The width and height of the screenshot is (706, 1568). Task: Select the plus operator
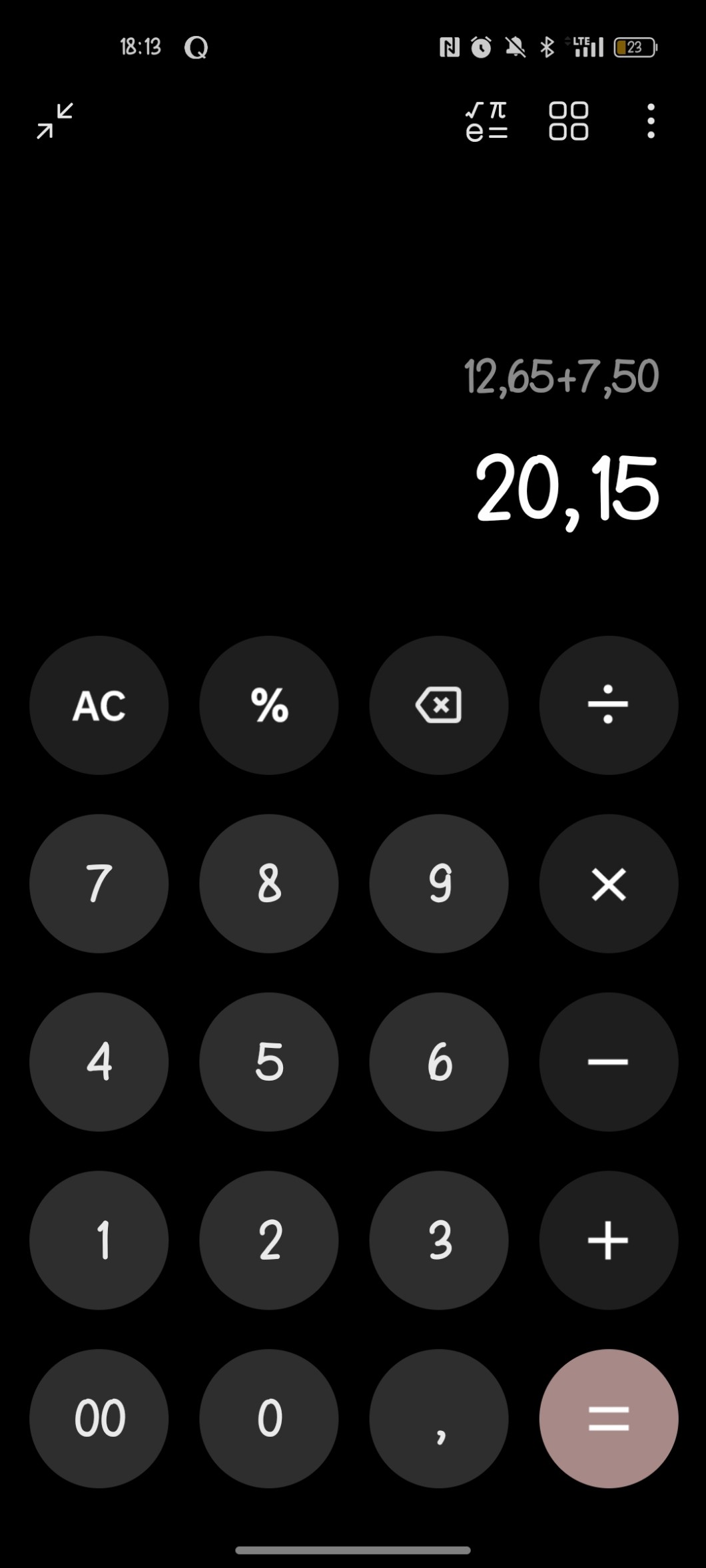[x=609, y=1240]
